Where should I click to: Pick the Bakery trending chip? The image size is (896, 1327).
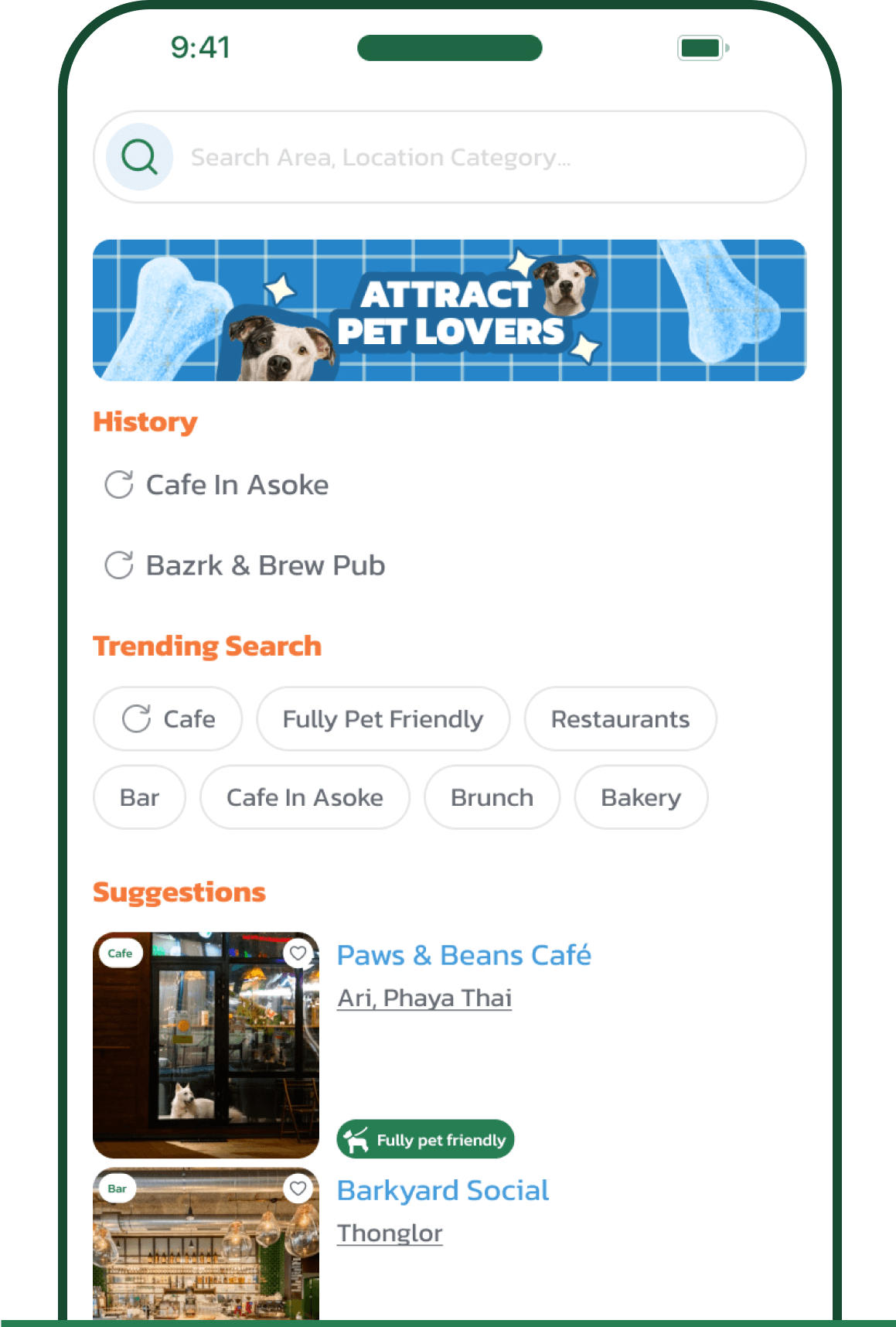coord(641,797)
